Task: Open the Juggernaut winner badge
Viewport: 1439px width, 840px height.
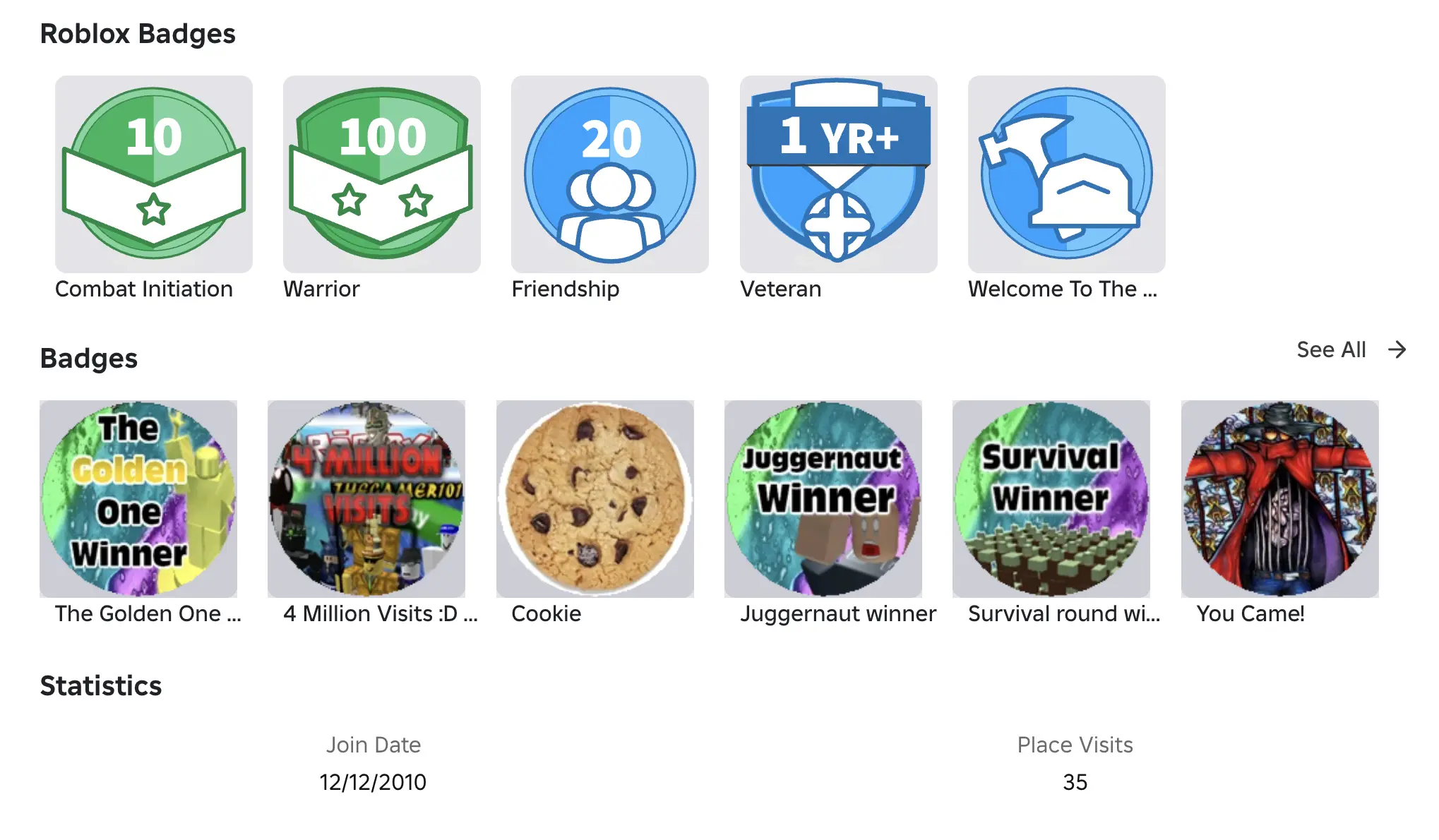Action: click(x=823, y=499)
